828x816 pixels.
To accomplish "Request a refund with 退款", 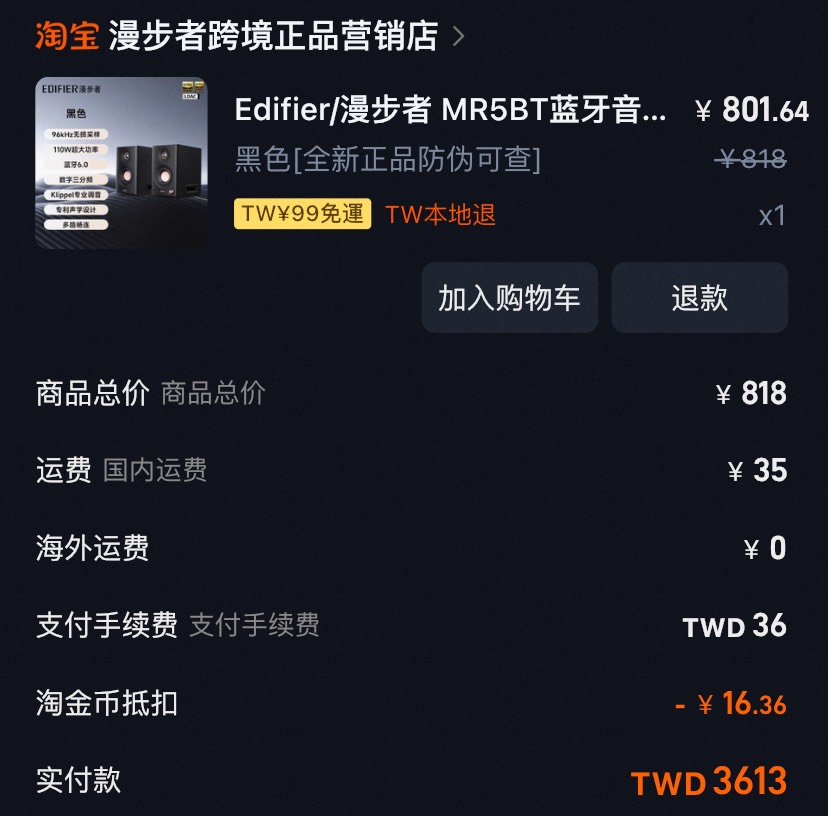I will pos(699,298).
